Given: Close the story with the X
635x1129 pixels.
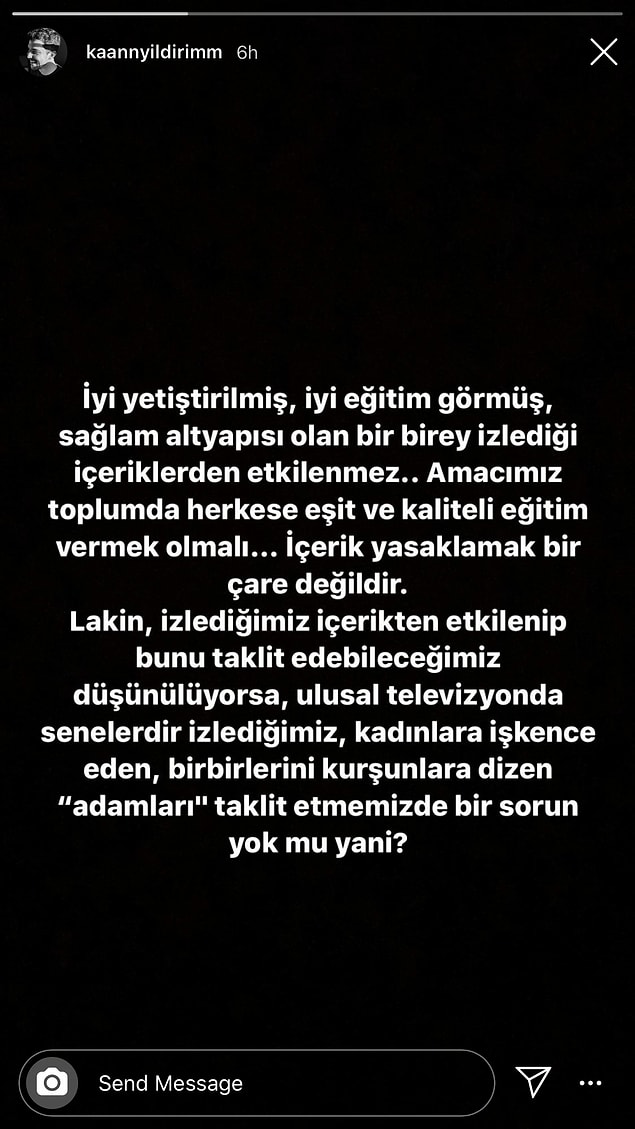Looking at the screenshot, I should pyautogui.click(x=603, y=52).
